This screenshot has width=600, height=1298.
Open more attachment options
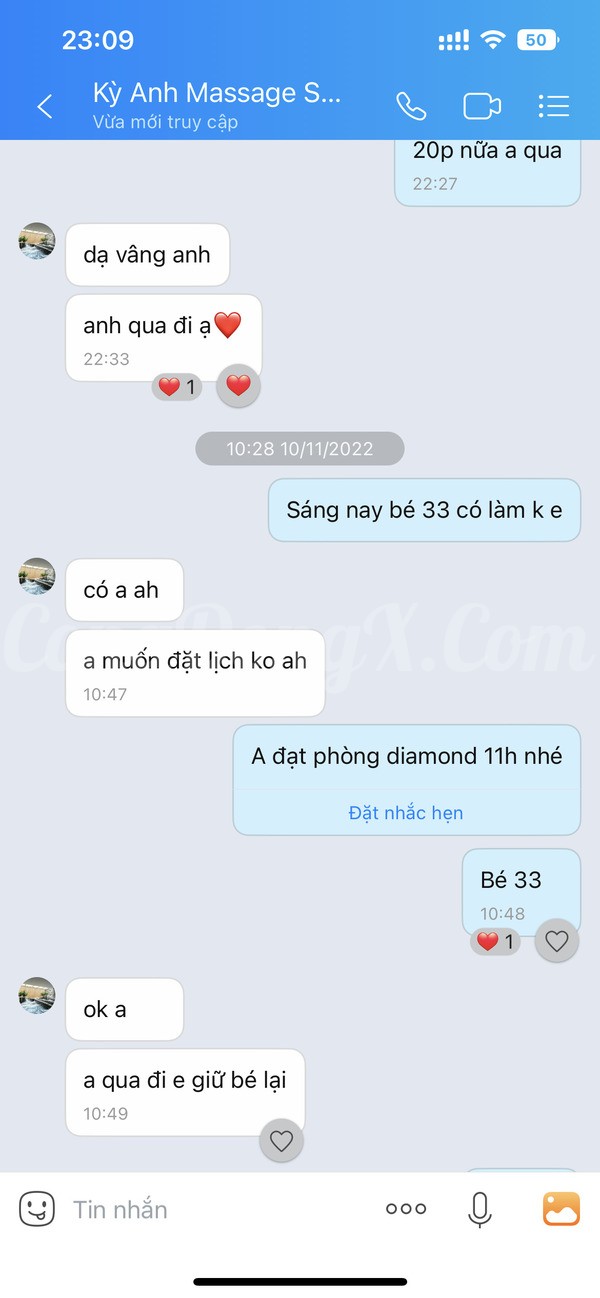click(406, 1209)
